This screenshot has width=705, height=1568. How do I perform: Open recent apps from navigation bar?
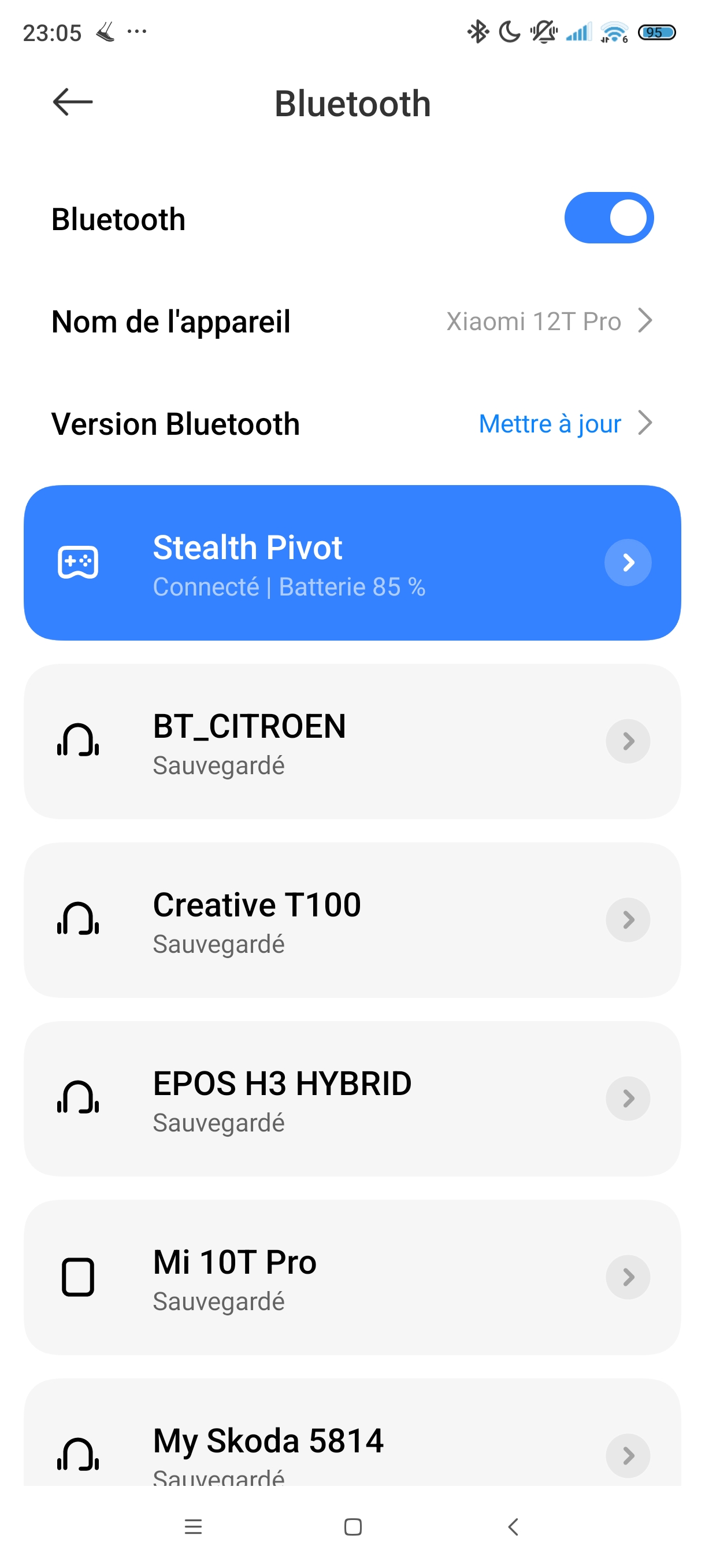[x=193, y=1526]
